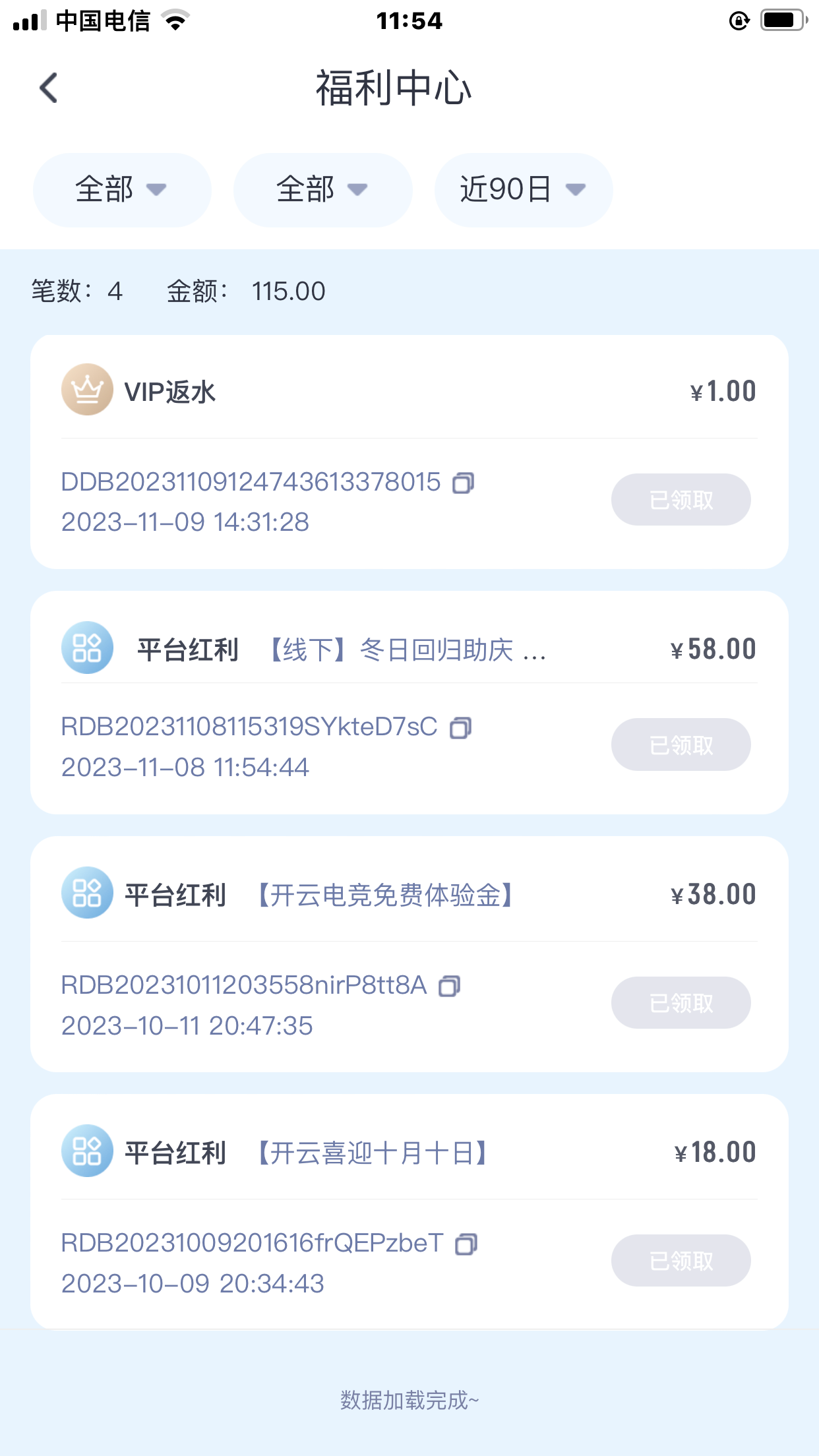Tap 已领取 button on the ¥18.00 bonus
Viewport: 819px width, 1456px height.
click(681, 1260)
